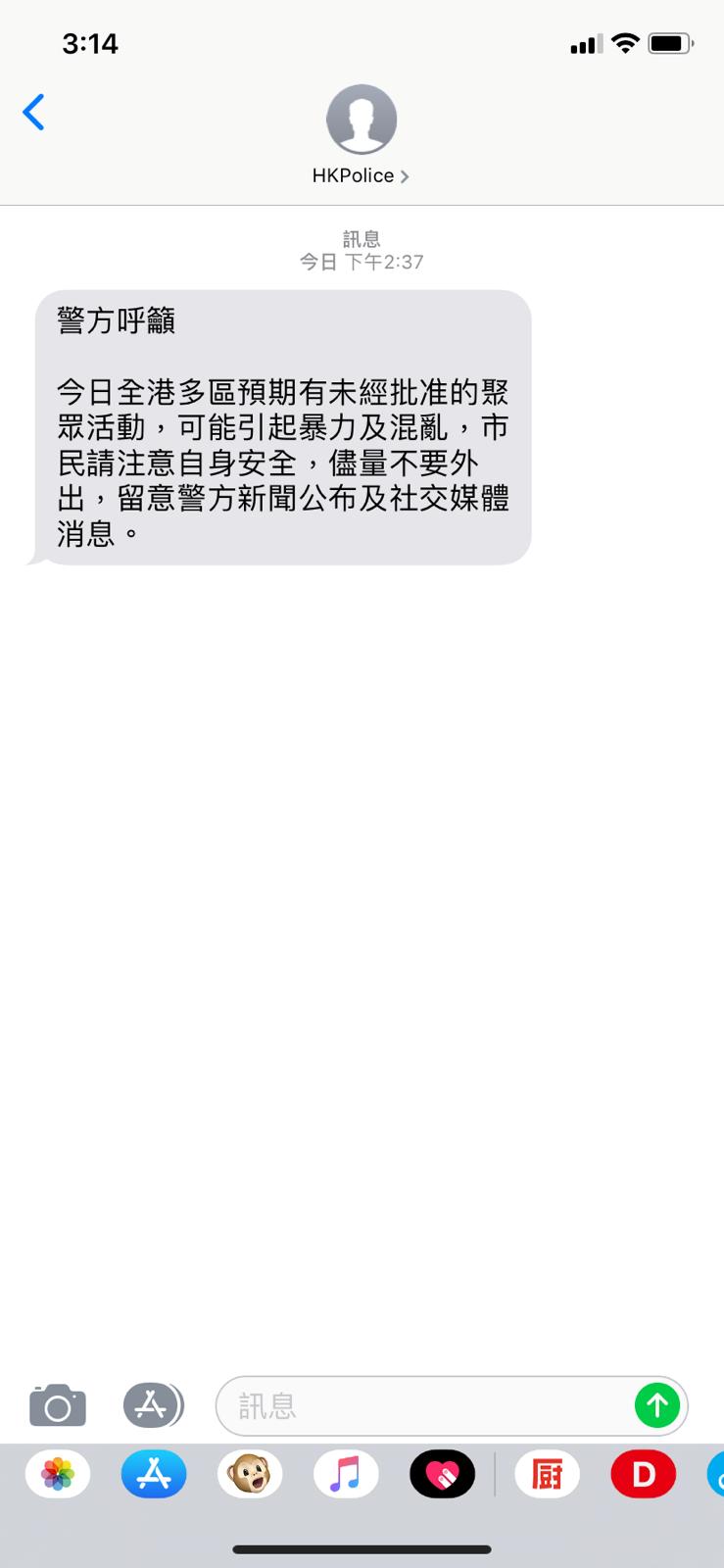
Task: Send the message with the green arrow
Action: pyautogui.click(x=657, y=1406)
